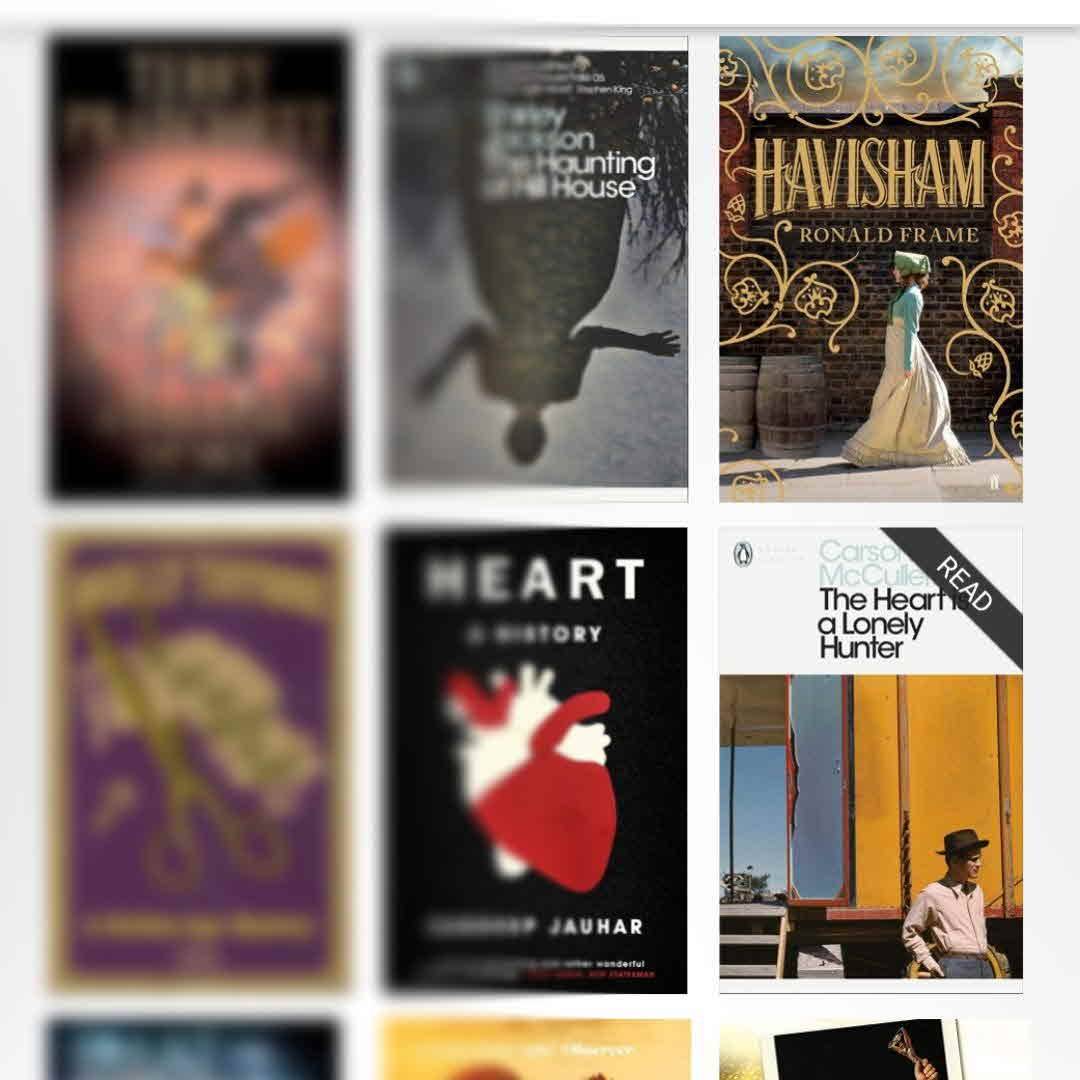Open the Havisham book by Ronald Frame
1080x1080 pixels.
(x=870, y=268)
